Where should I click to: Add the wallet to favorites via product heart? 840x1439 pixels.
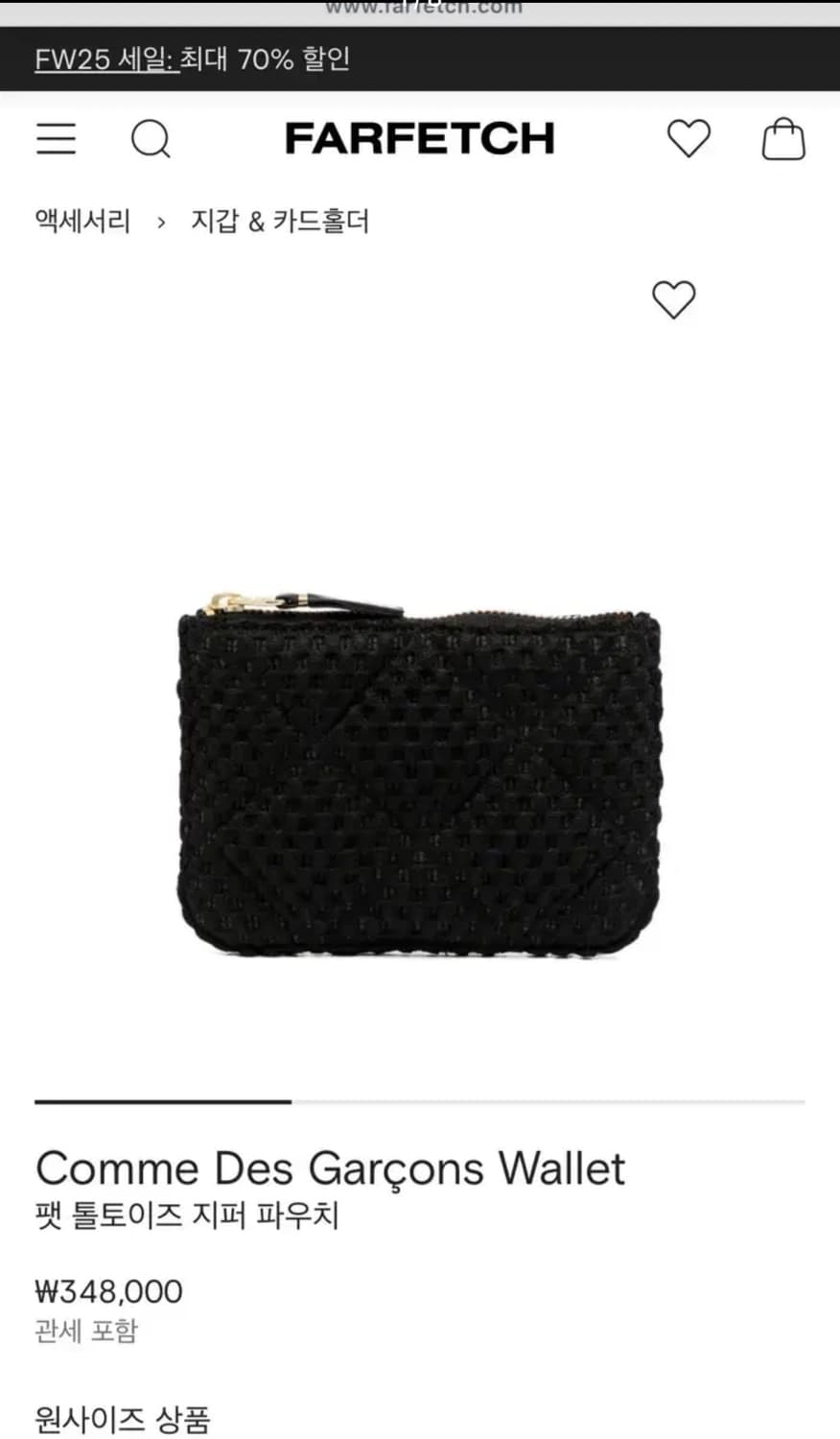tap(673, 300)
